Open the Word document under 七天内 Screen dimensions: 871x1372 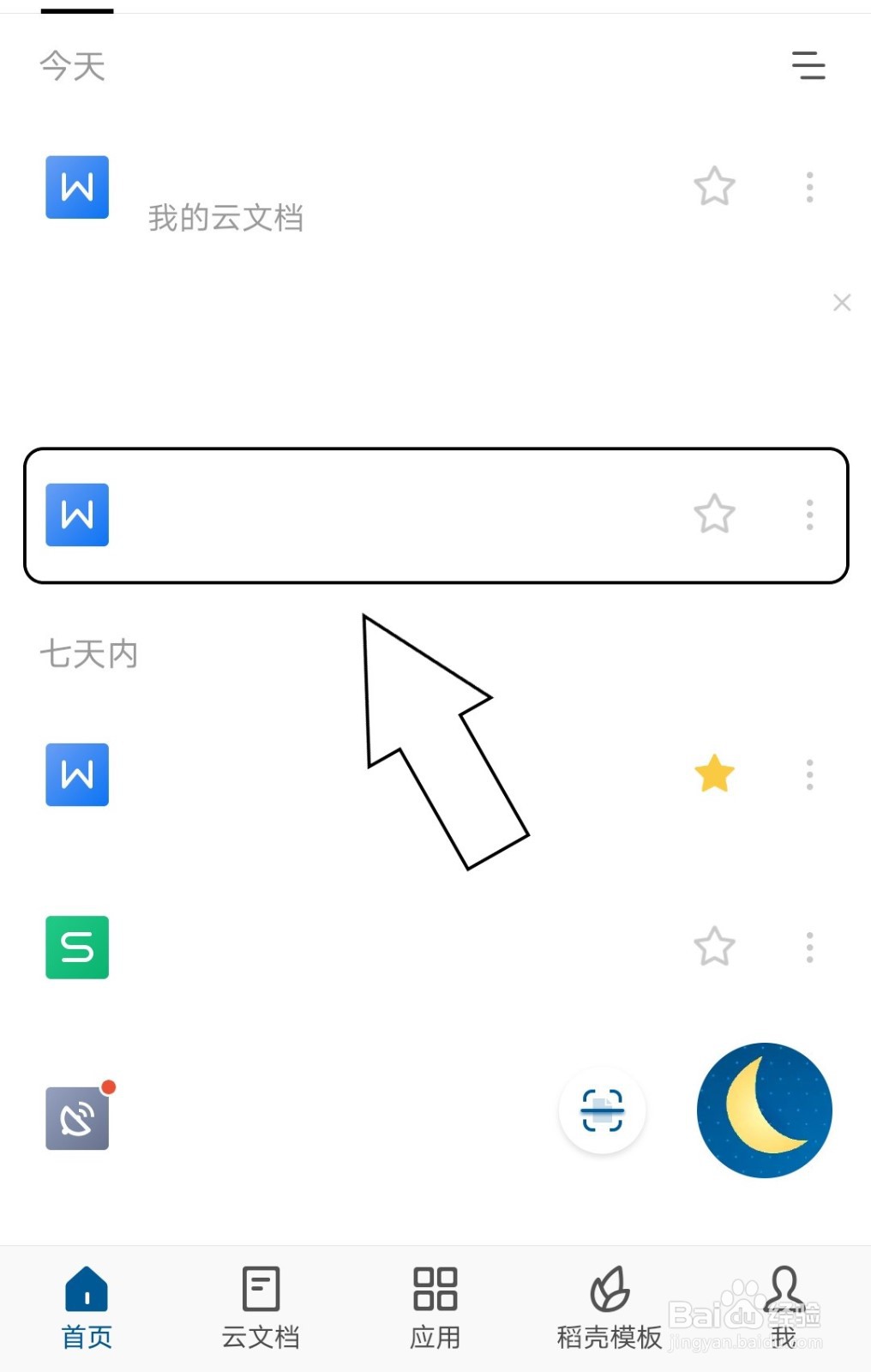76,773
